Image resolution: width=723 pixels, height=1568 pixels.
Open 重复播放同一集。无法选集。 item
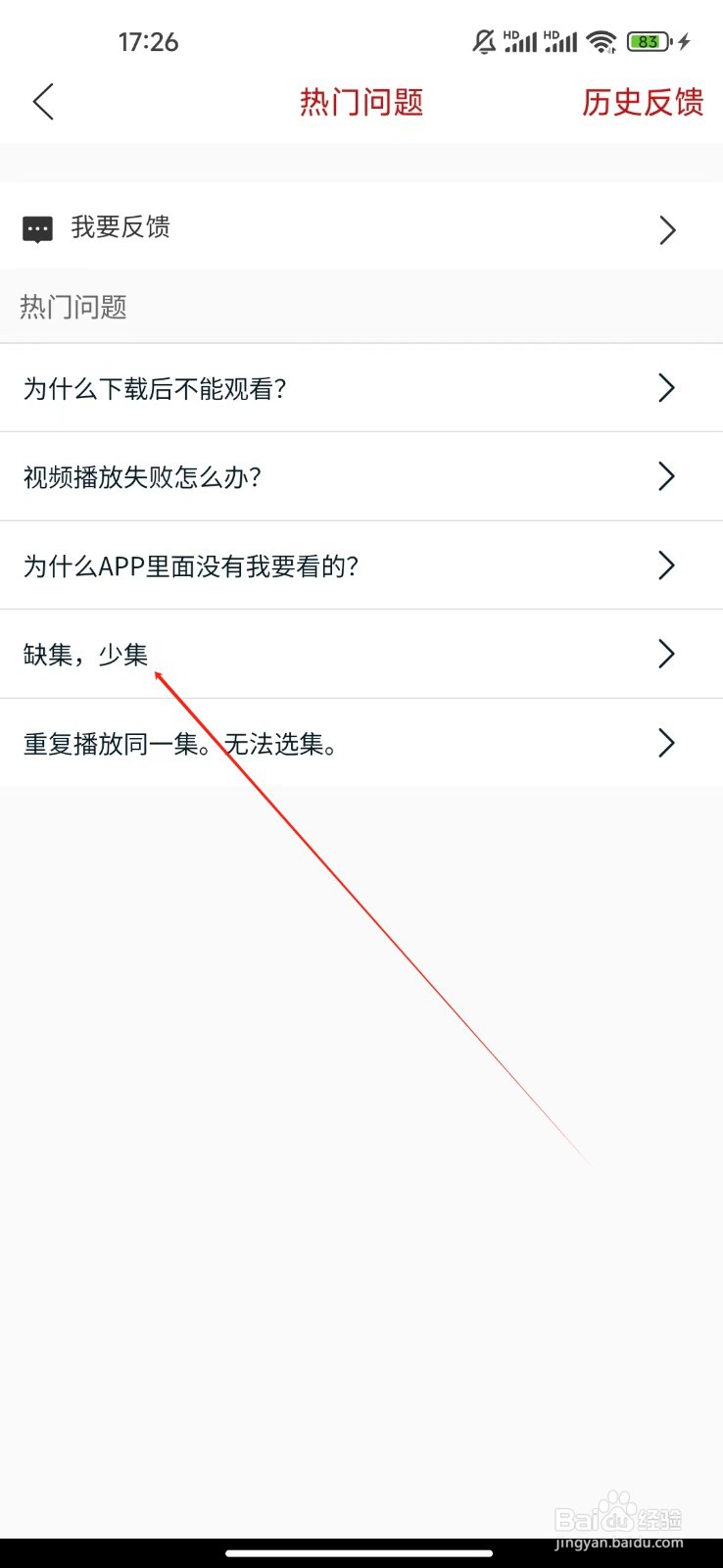(x=666, y=743)
